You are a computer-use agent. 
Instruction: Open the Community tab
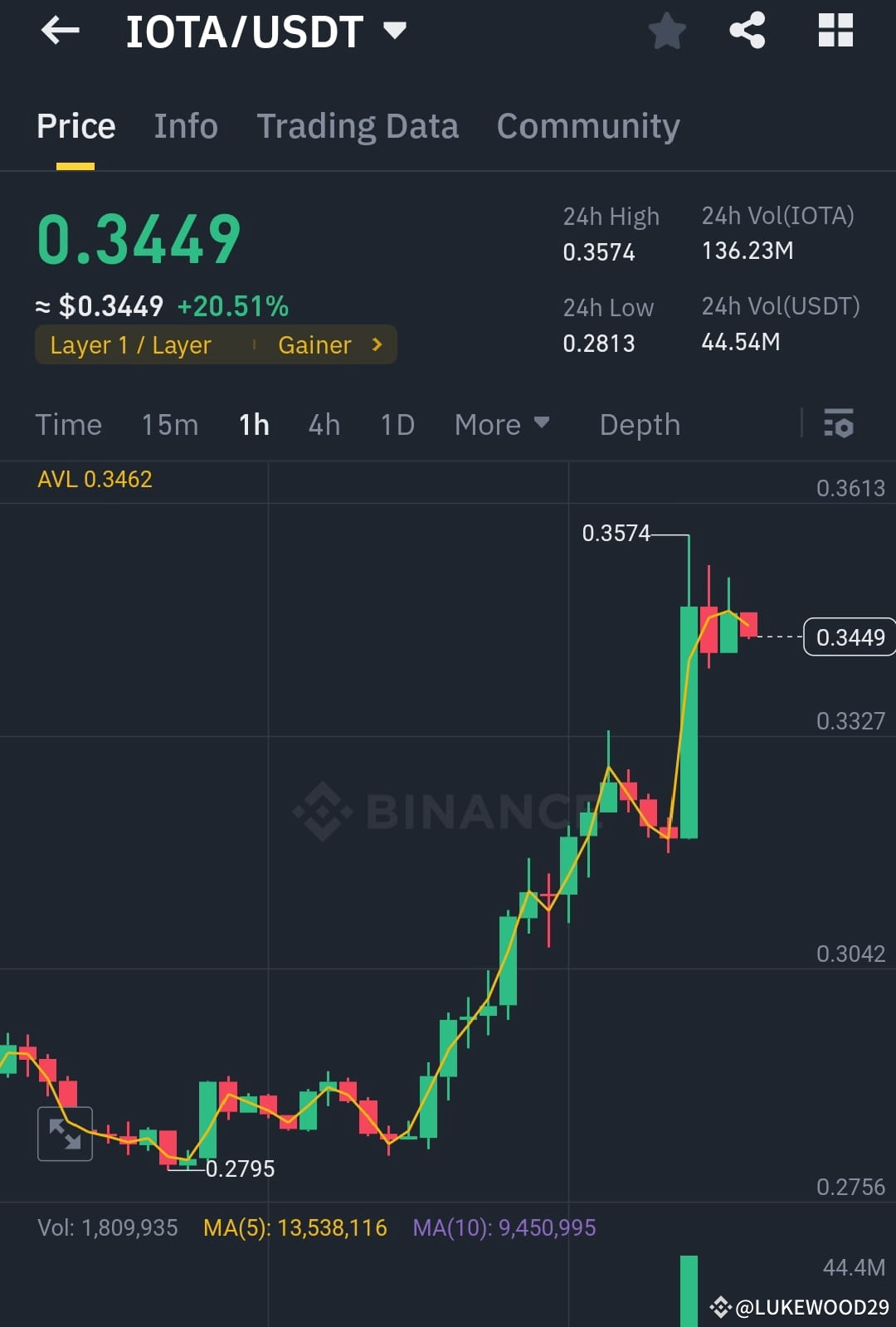coord(587,125)
